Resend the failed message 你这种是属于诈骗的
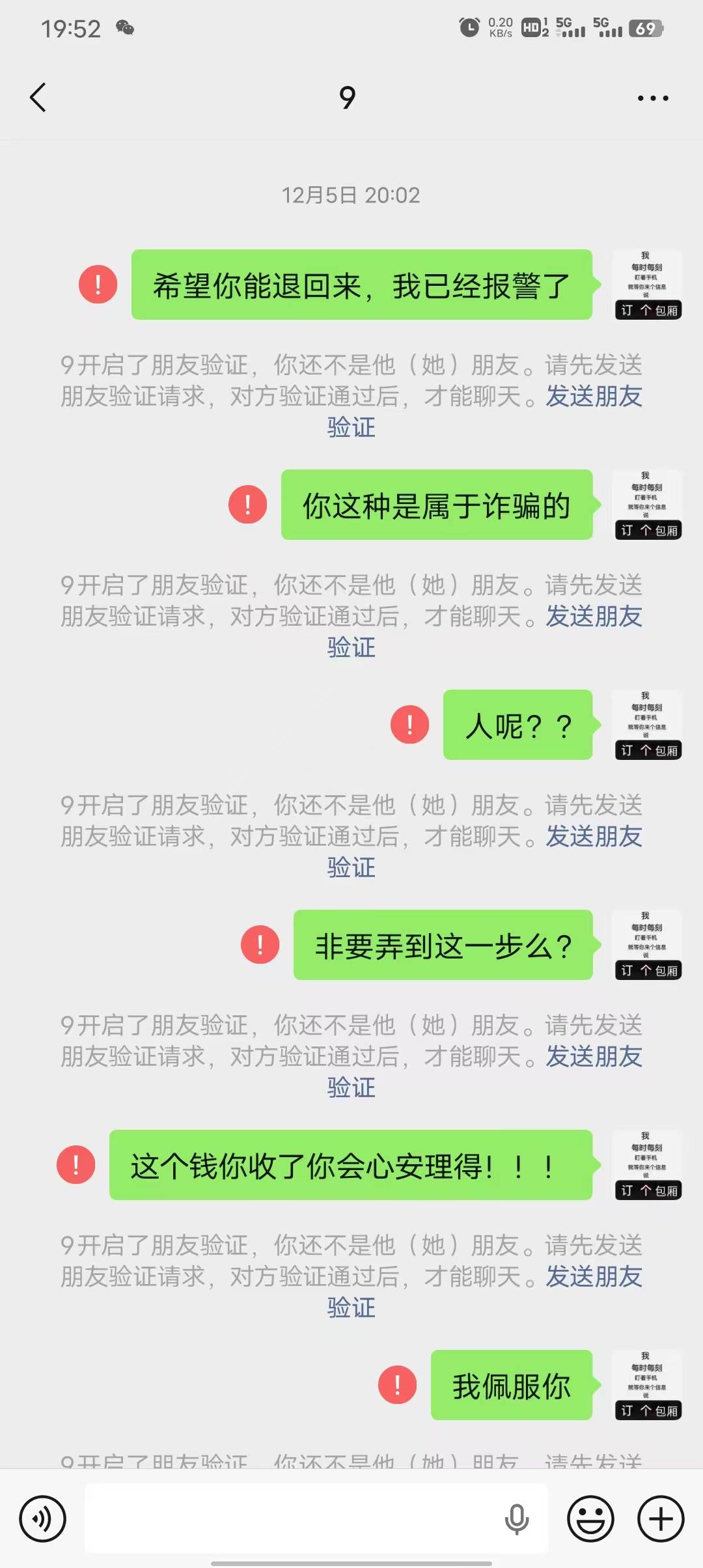This screenshot has width=703, height=1568. (248, 505)
